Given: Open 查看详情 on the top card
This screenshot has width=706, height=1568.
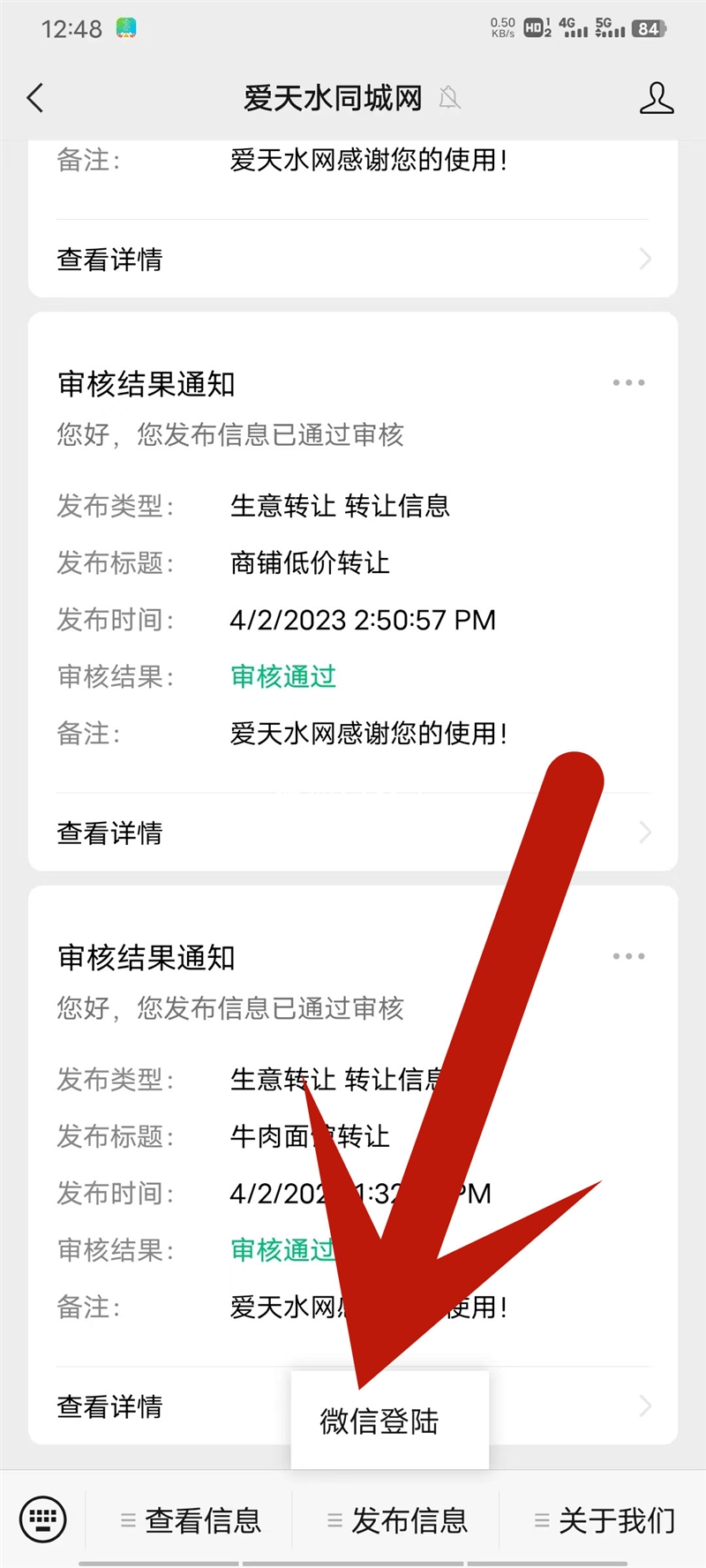Looking at the screenshot, I should (353, 260).
